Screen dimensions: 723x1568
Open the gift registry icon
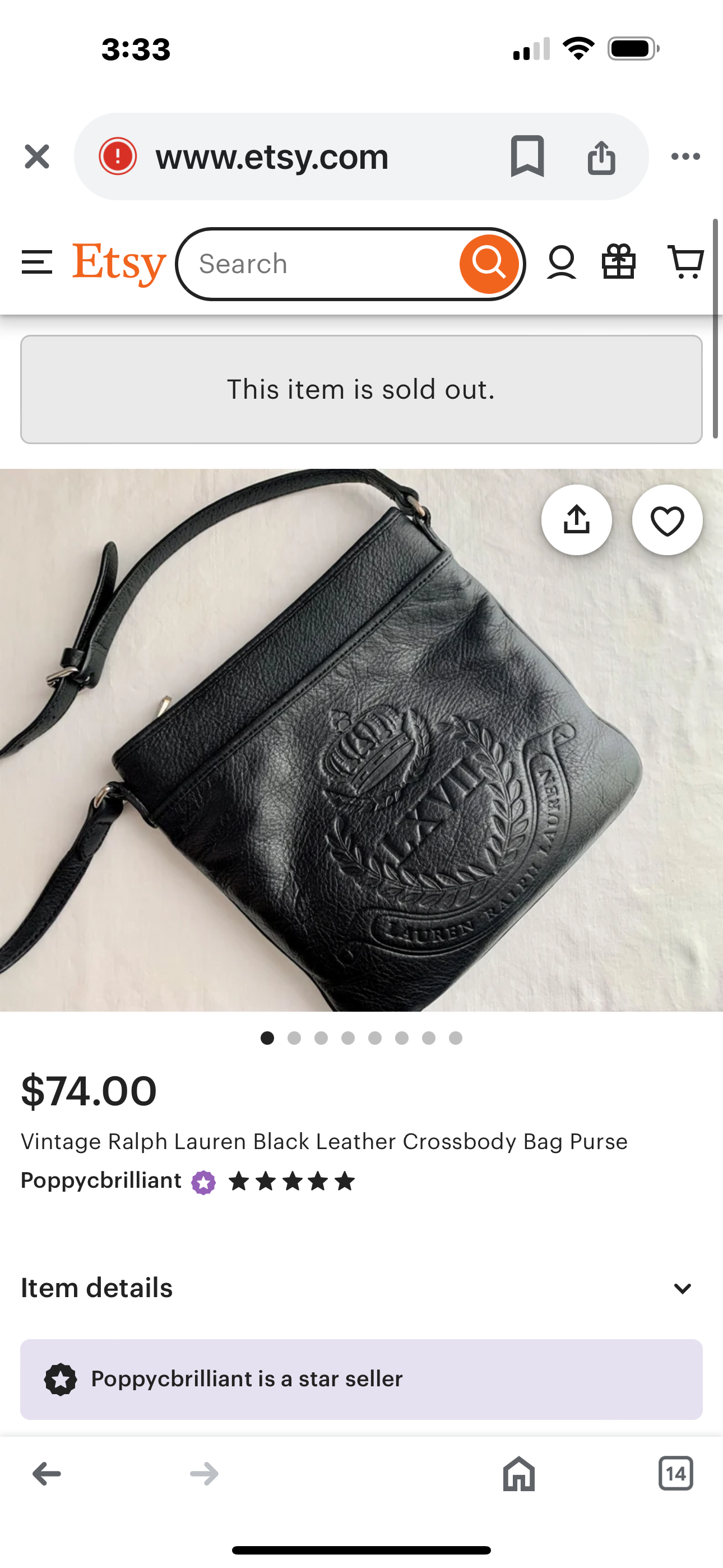[x=619, y=262]
